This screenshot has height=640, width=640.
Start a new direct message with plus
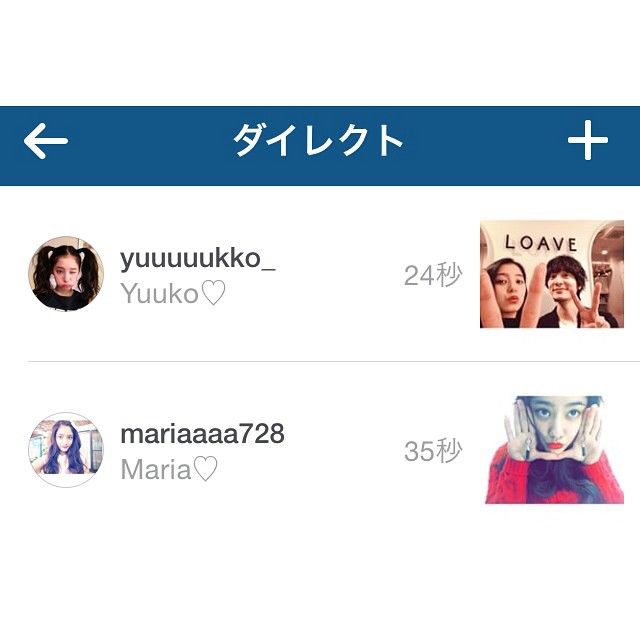588,142
